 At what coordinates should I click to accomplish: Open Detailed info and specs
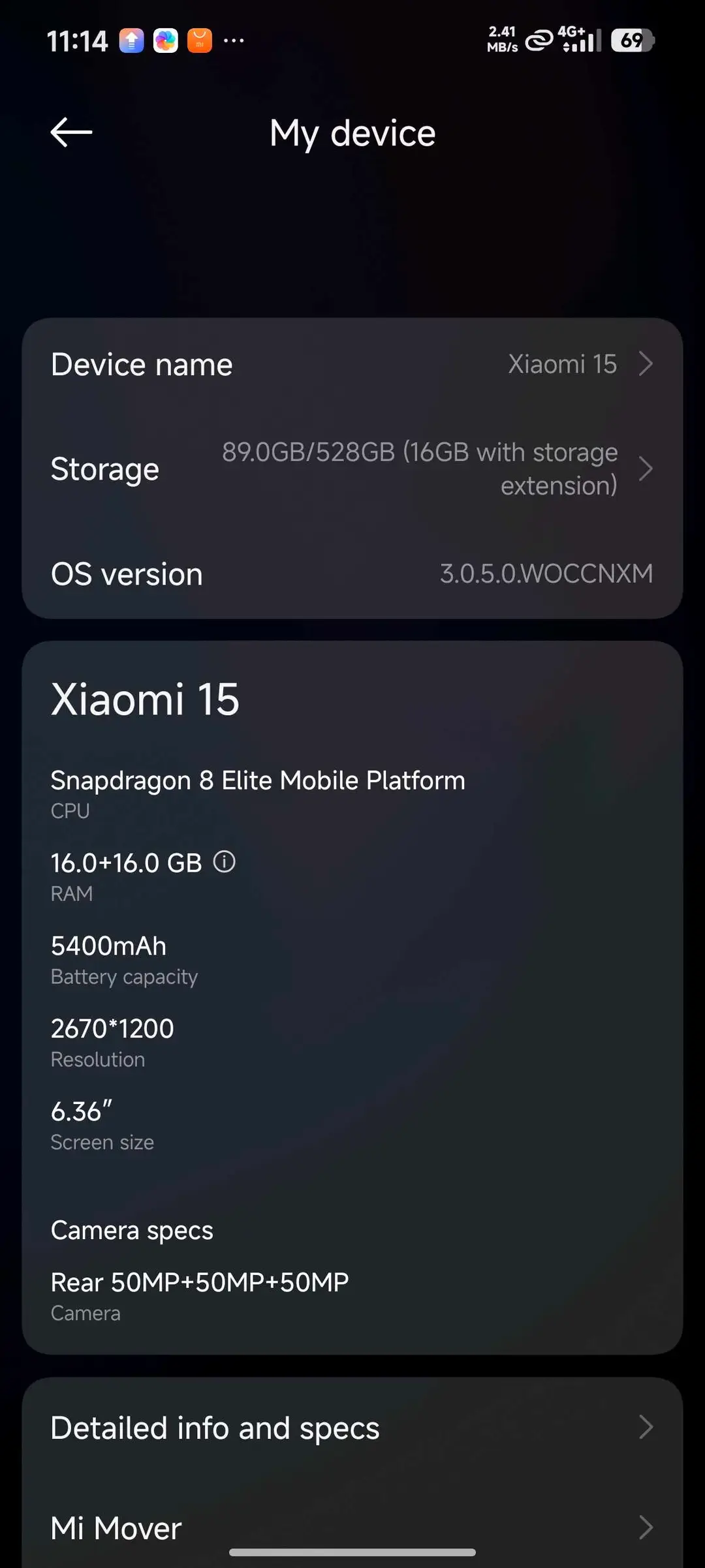coord(352,1427)
